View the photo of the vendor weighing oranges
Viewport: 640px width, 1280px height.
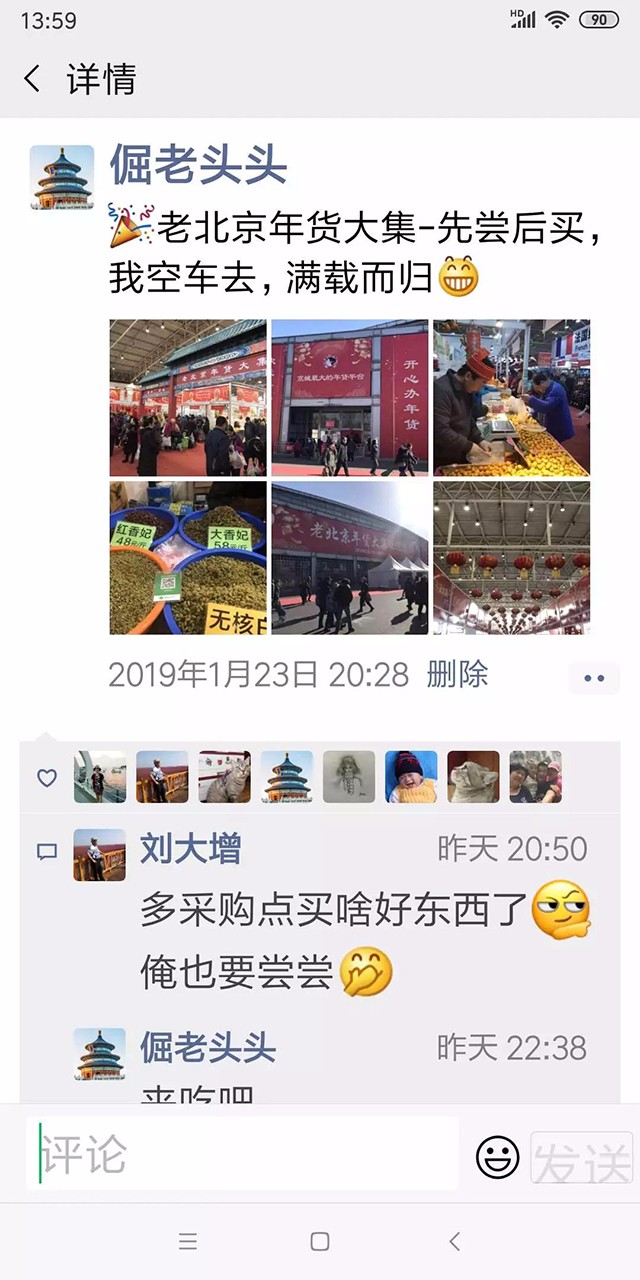click(x=511, y=397)
